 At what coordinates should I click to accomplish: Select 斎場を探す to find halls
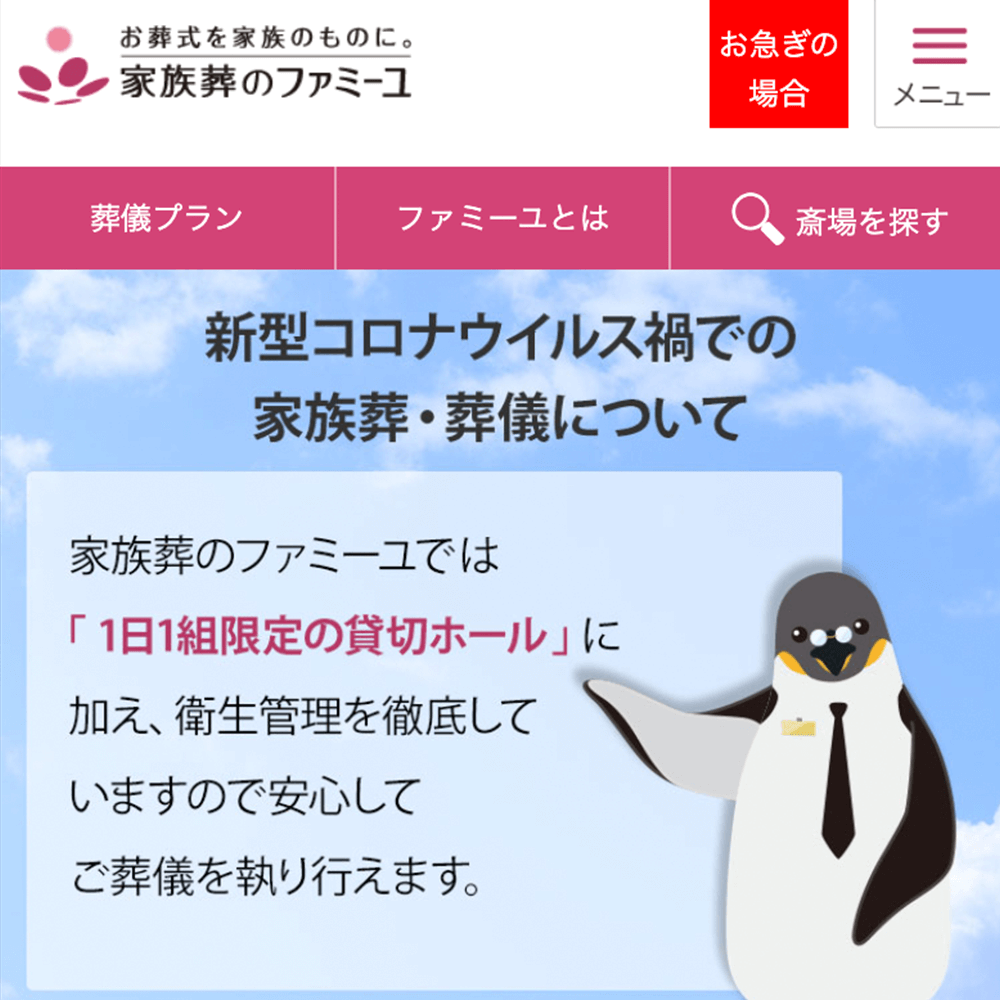click(836, 218)
